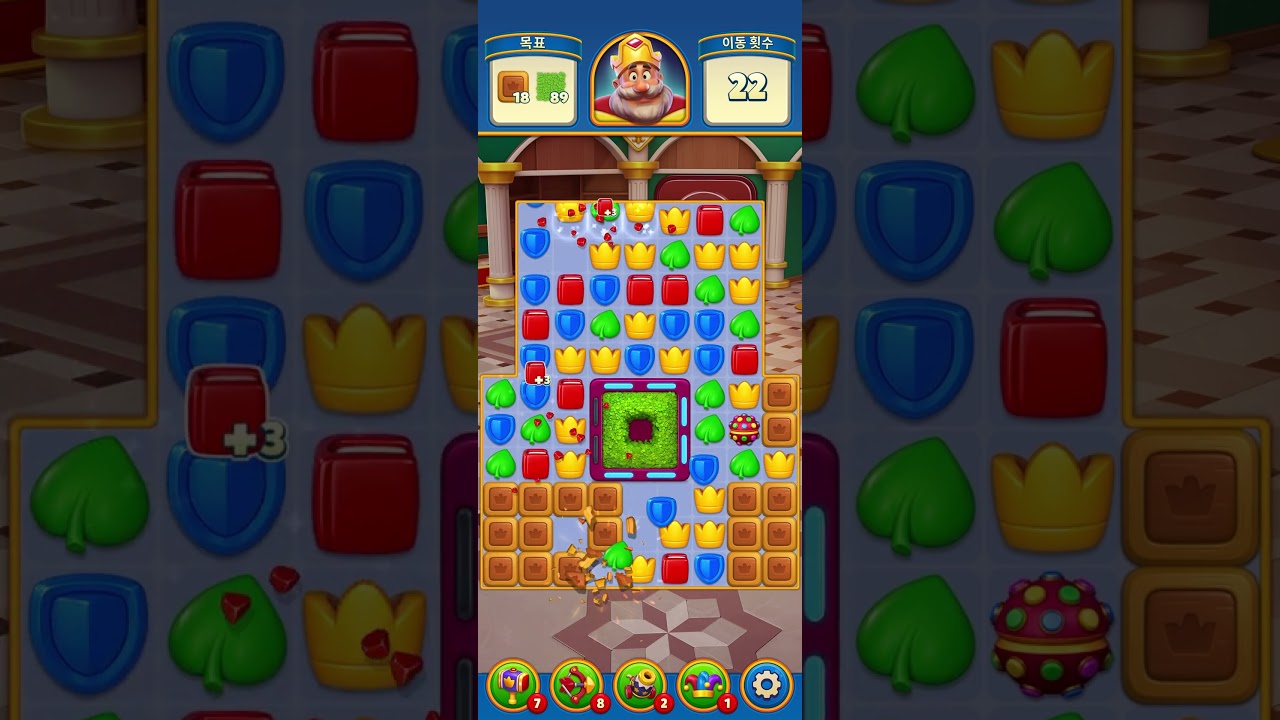
Task: Use the cannon booster with count 2
Action: pyautogui.click(x=640, y=685)
